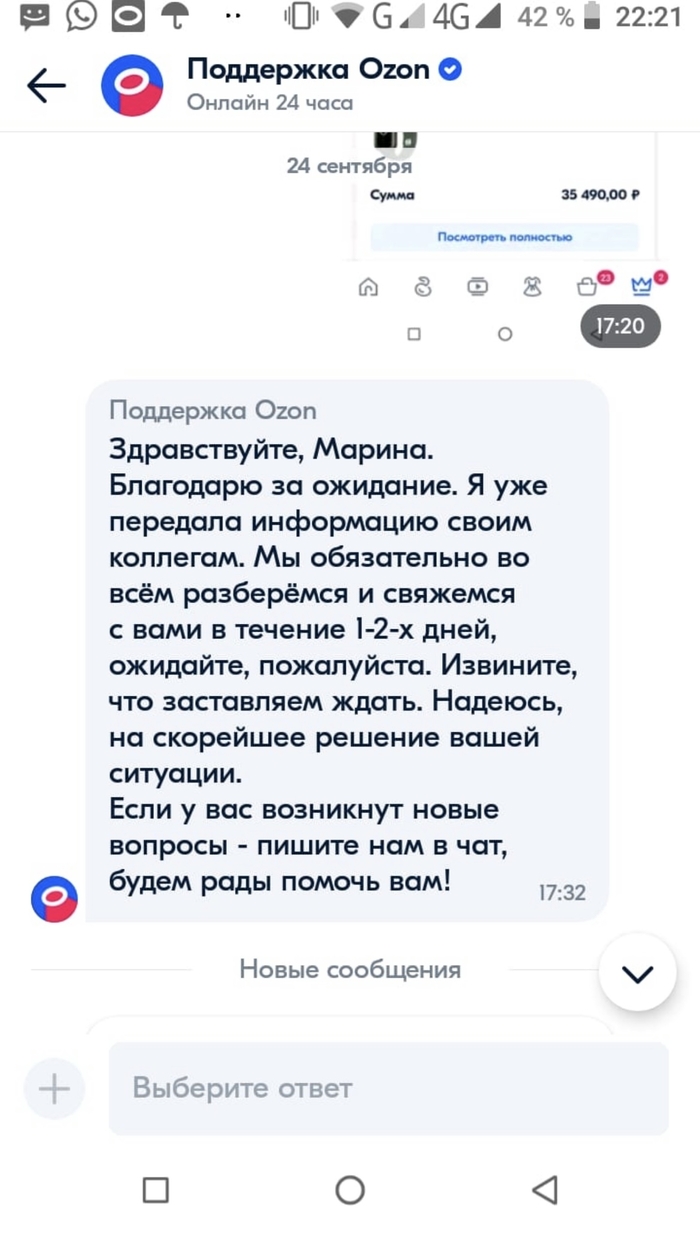Jump down to the newest messages

coord(637,973)
